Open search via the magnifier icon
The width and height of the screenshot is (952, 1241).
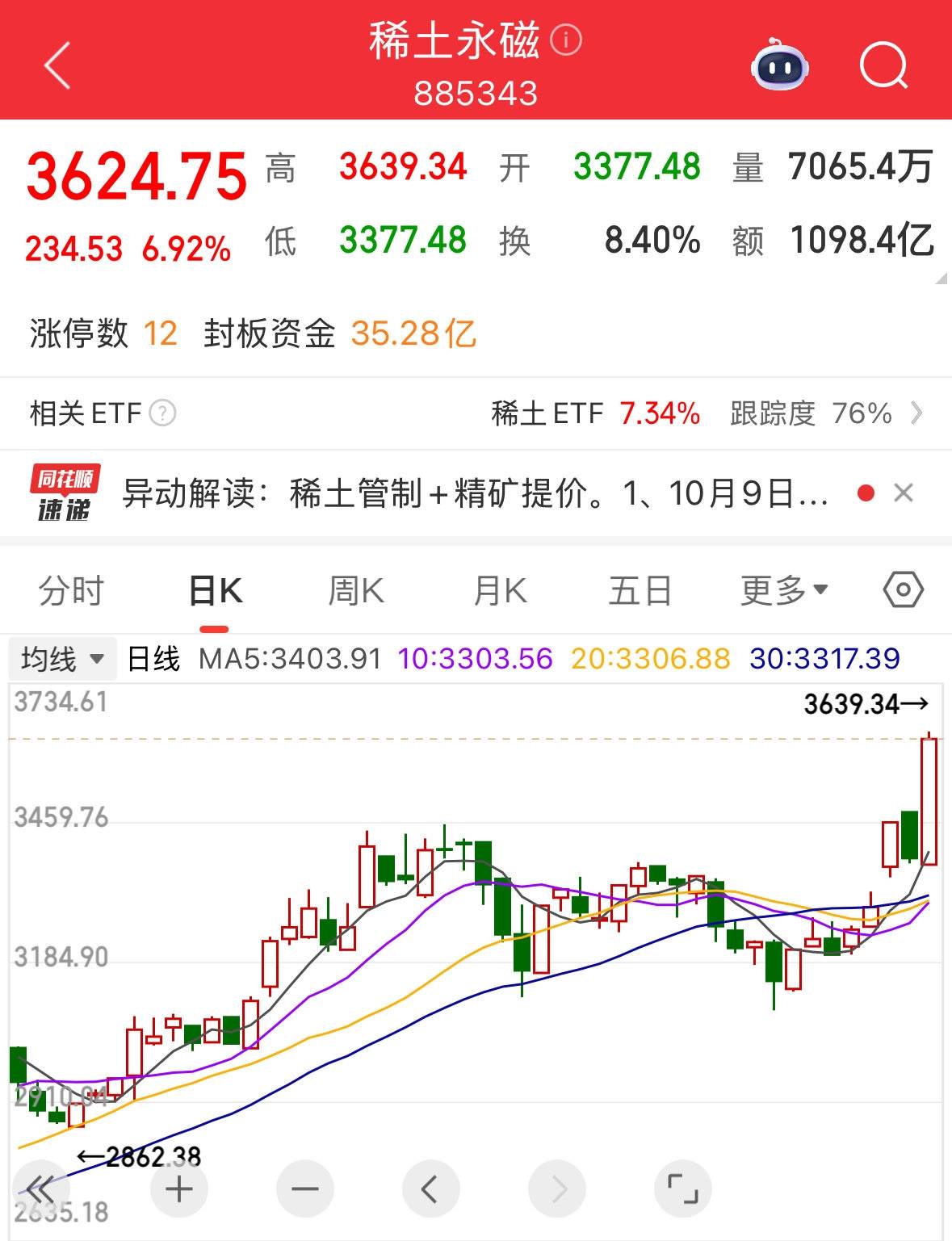point(883,65)
